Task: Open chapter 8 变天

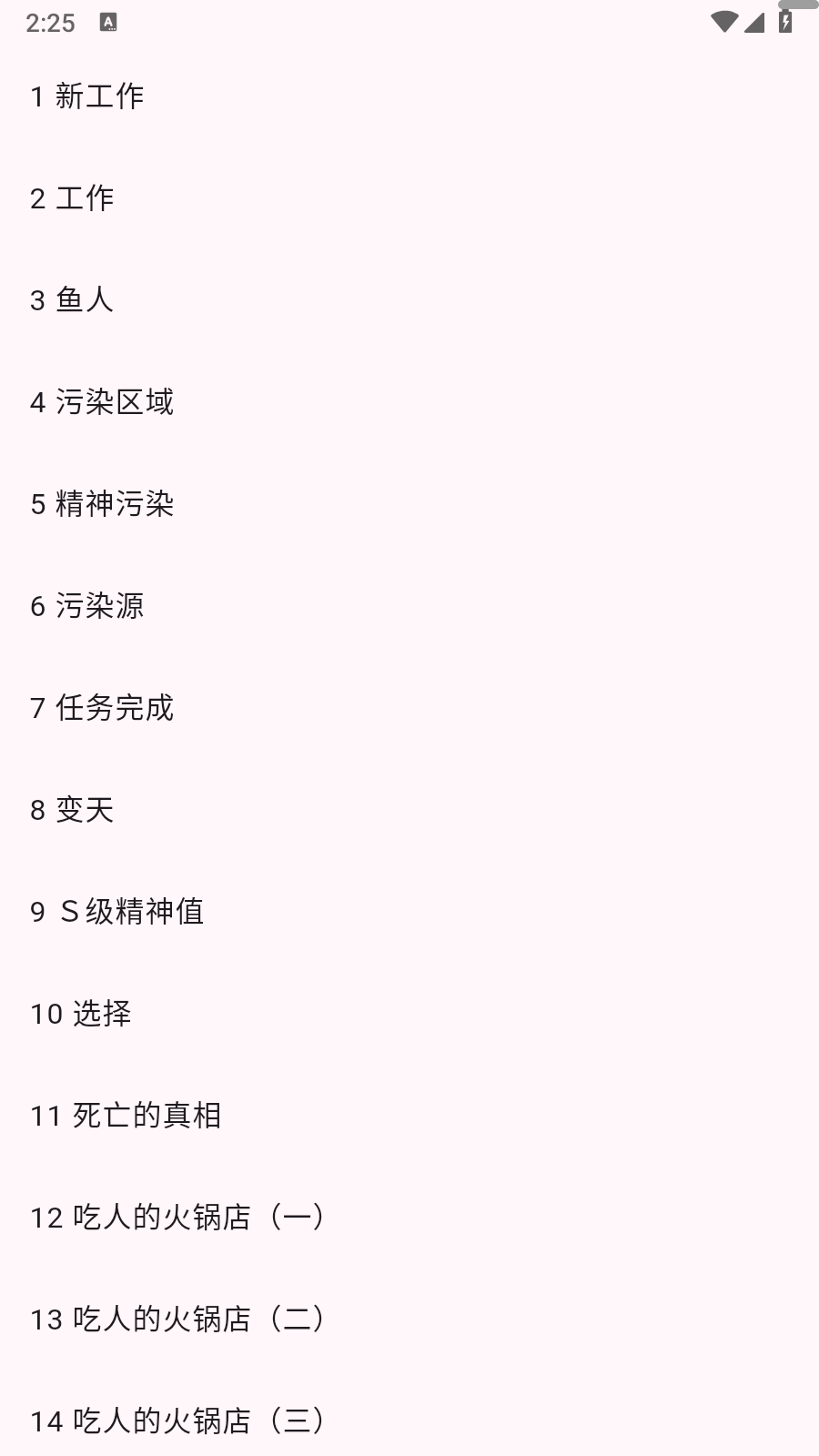Action: click(73, 810)
